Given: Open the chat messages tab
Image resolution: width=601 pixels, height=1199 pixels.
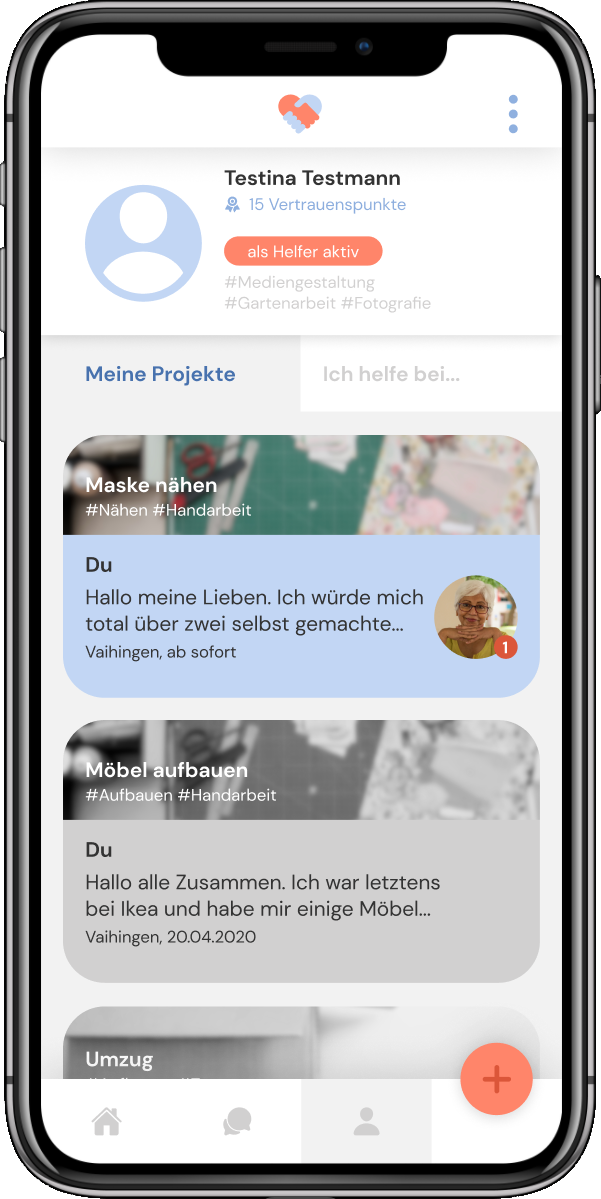Looking at the screenshot, I should [237, 1122].
